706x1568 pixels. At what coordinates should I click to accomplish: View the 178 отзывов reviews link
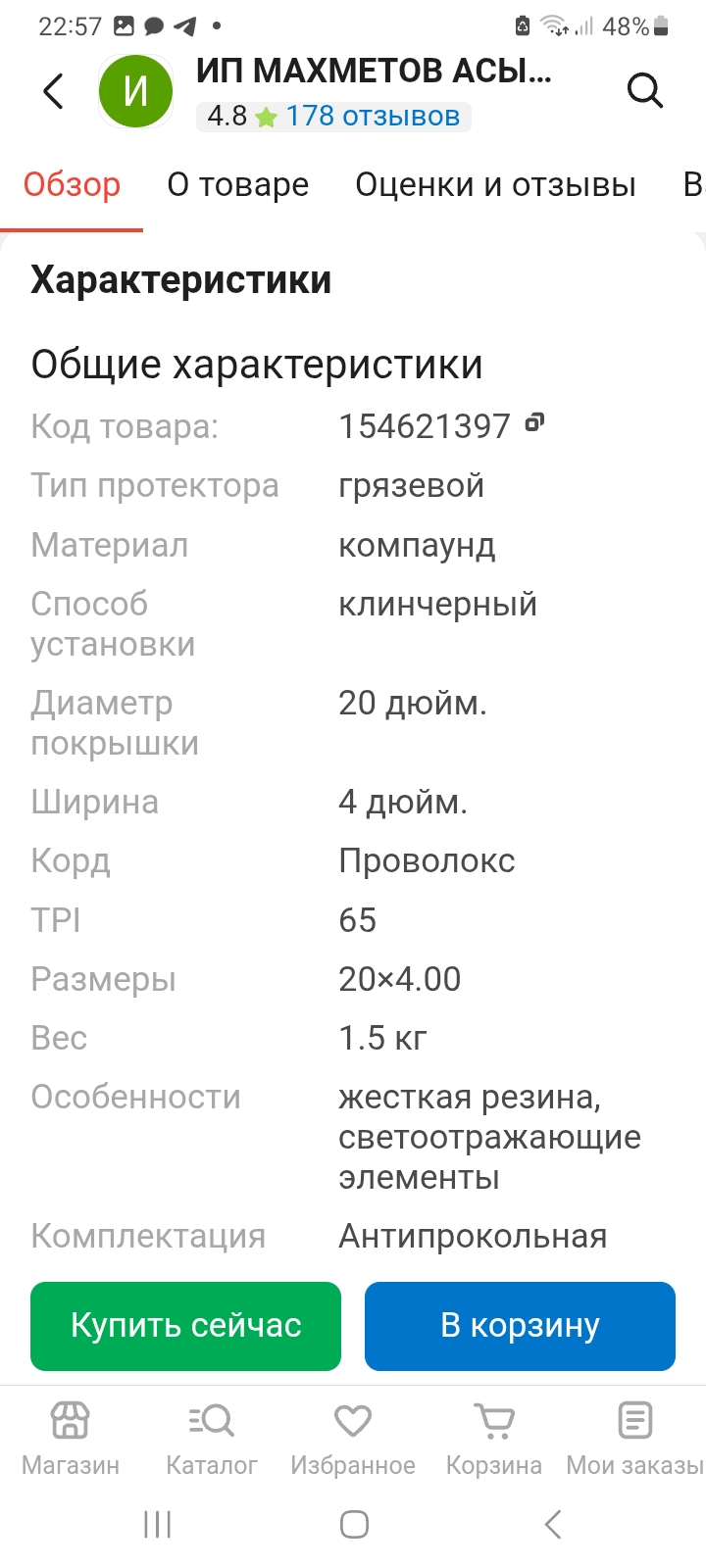(373, 117)
